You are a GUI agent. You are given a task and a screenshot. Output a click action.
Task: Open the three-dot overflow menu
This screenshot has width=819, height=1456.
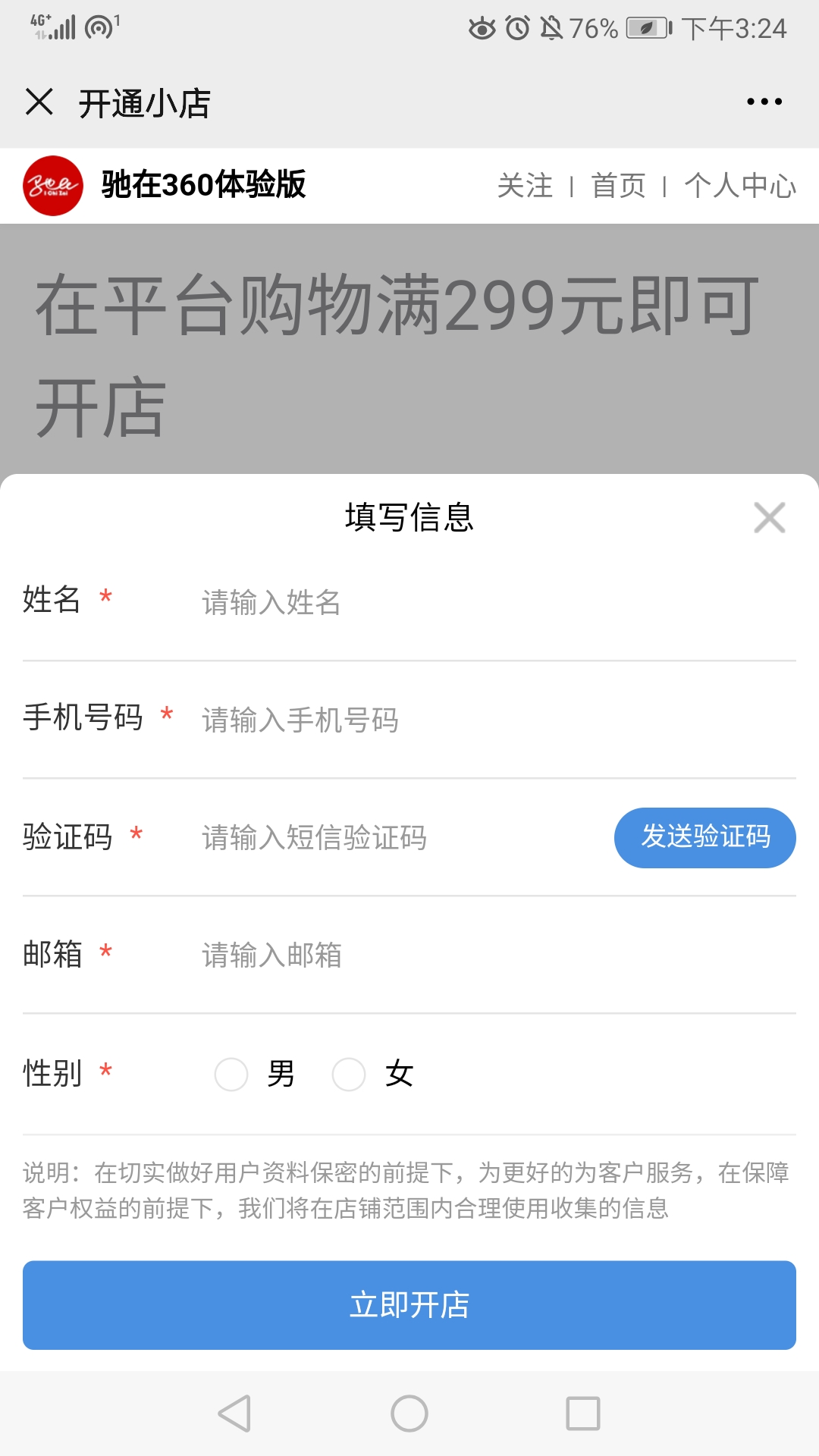[x=764, y=102]
